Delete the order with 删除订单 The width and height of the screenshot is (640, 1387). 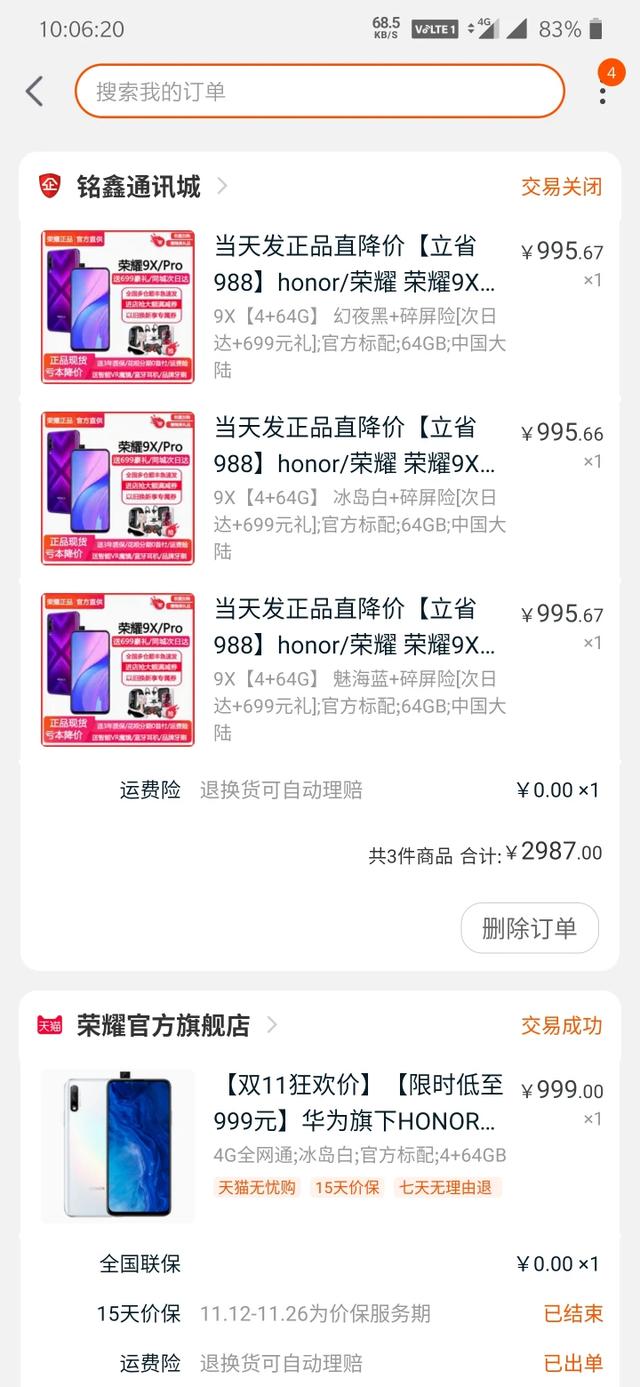click(x=529, y=928)
